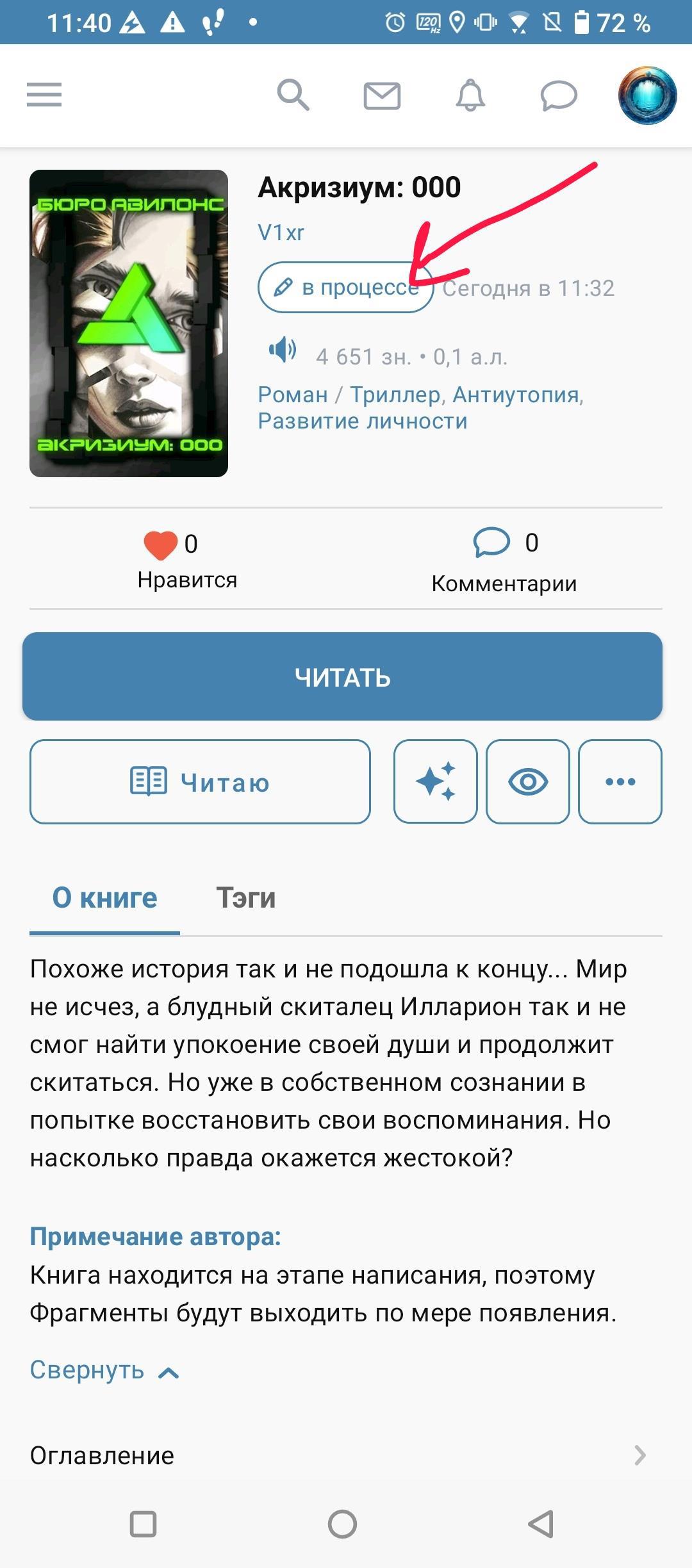Open the search magnifier
This screenshot has height=1568, width=692.
tap(293, 95)
